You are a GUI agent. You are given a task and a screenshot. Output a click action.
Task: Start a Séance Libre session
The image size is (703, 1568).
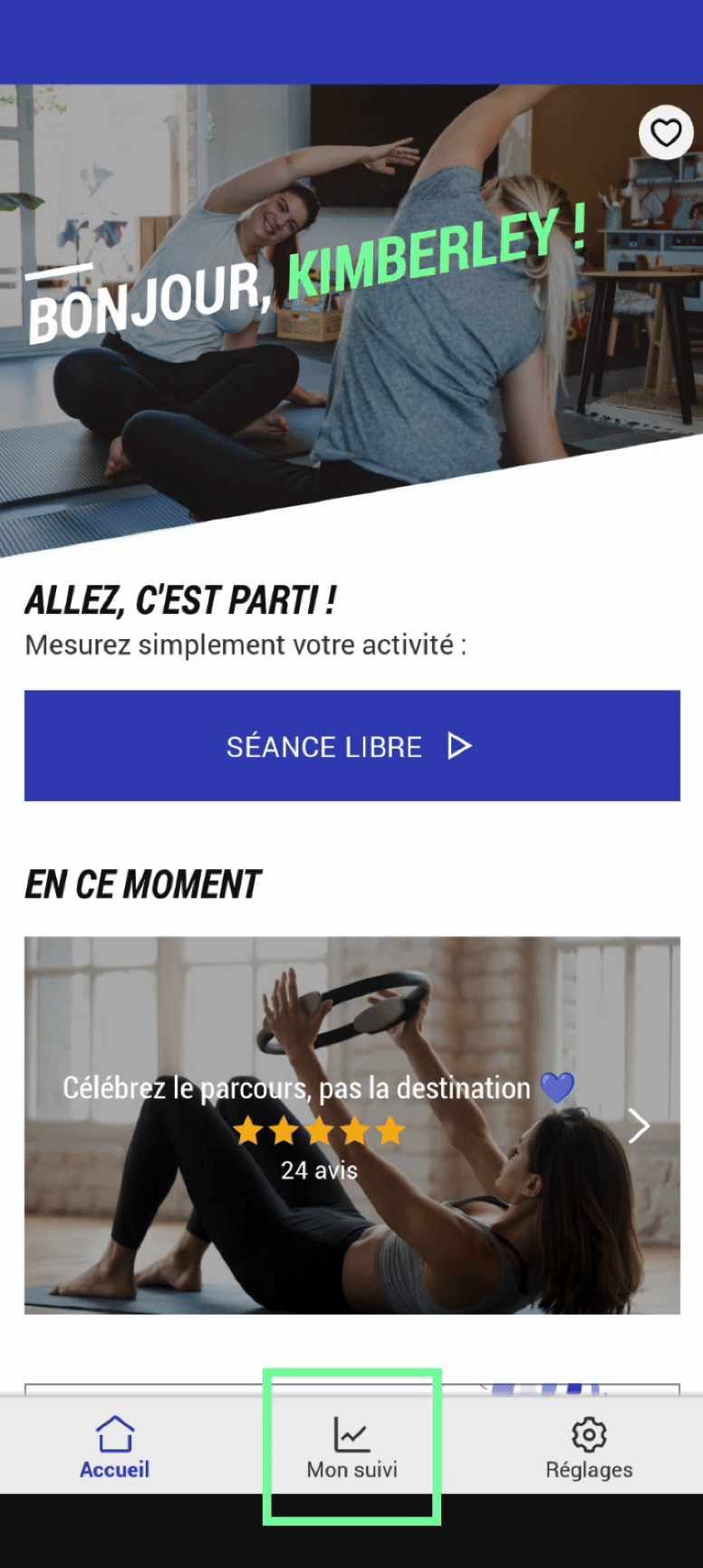pyautogui.click(x=351, y=746)
